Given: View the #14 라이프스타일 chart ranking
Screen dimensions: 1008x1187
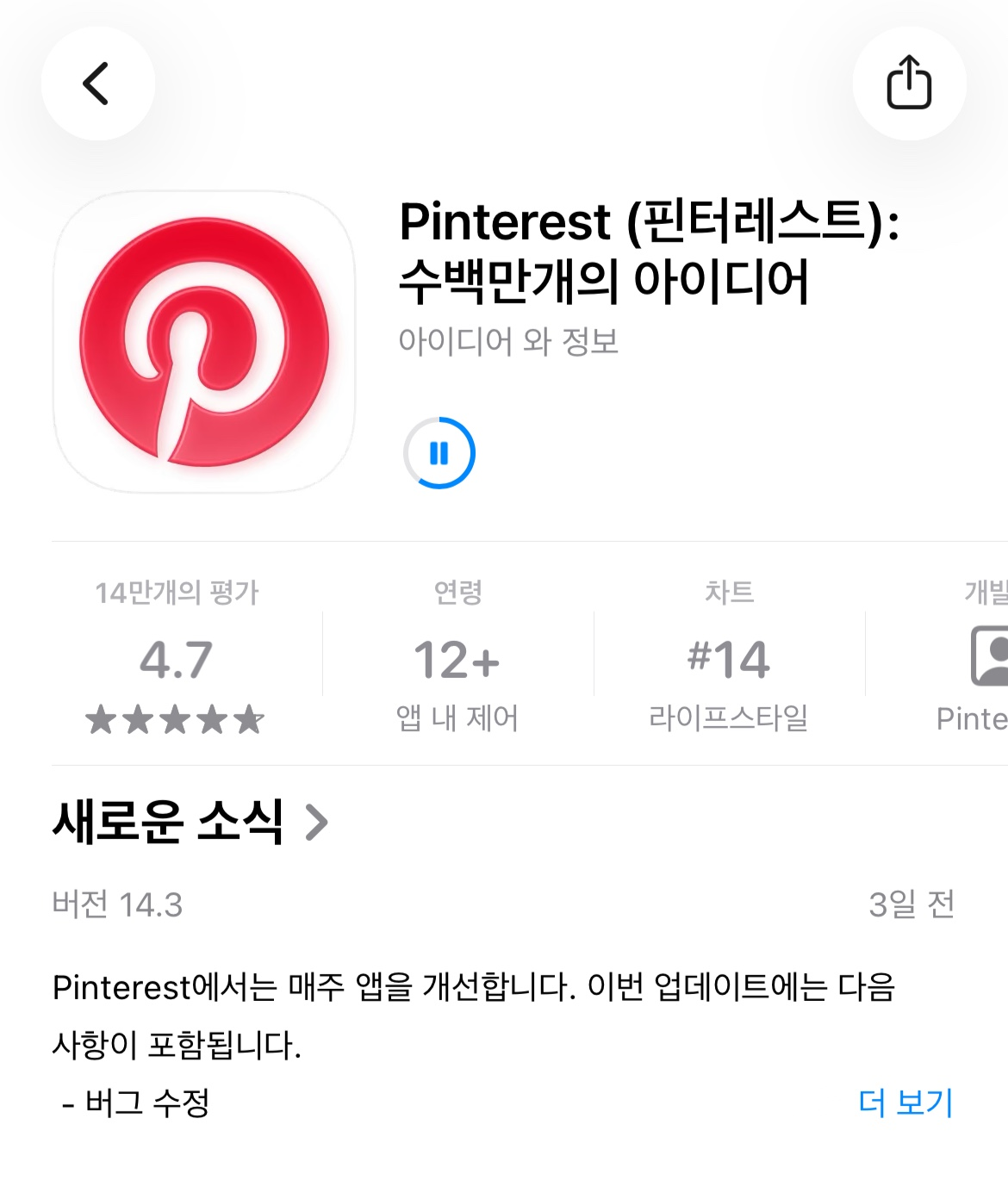Looking at the screenshot, I should [729, 659].
